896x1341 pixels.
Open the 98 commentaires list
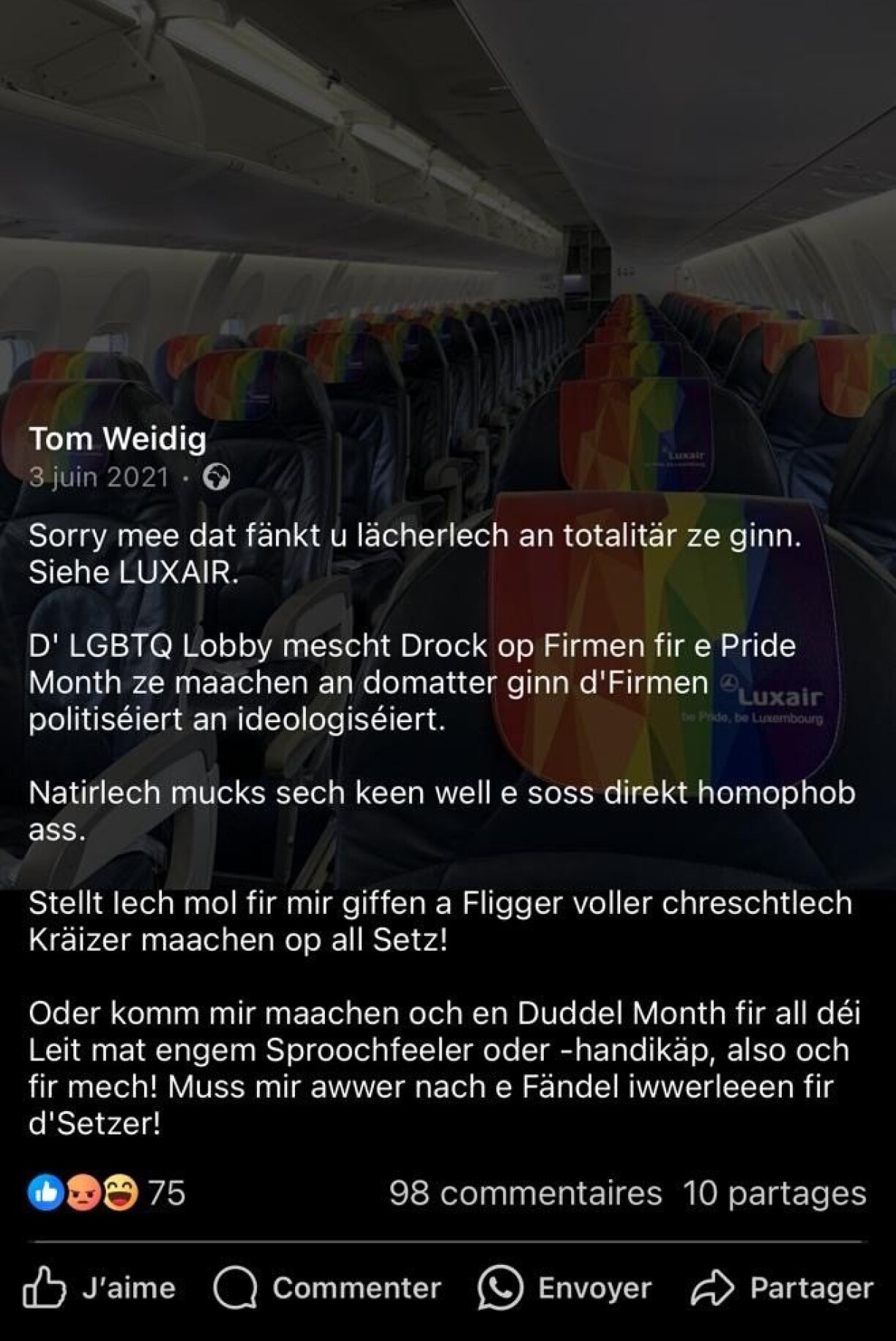pos(525,1193)
